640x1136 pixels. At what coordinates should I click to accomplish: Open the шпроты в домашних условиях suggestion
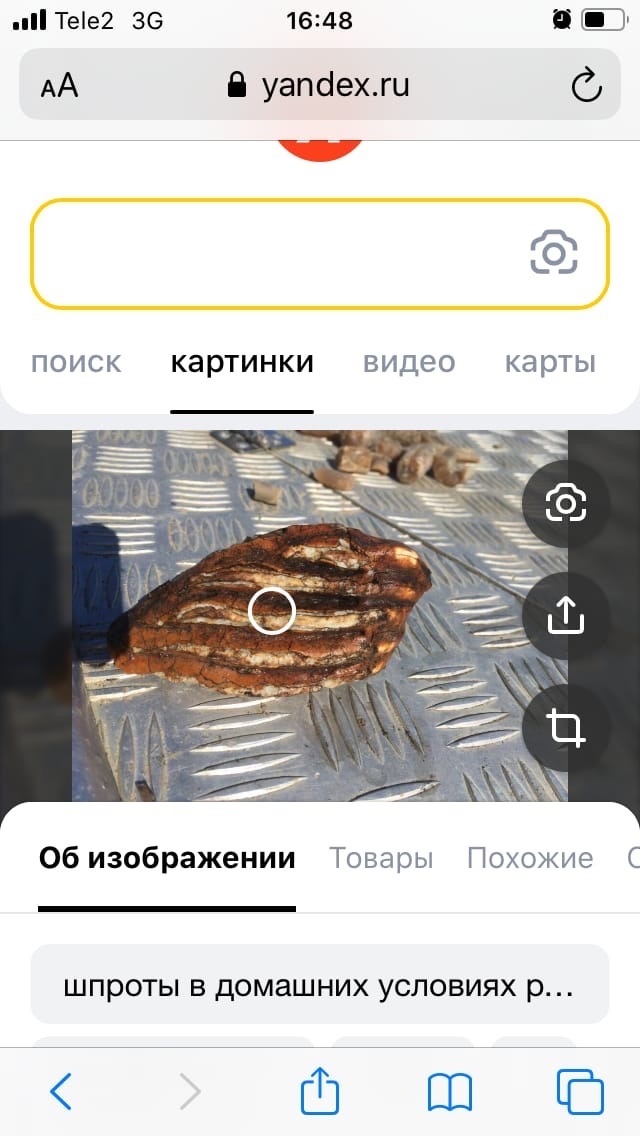319,987
